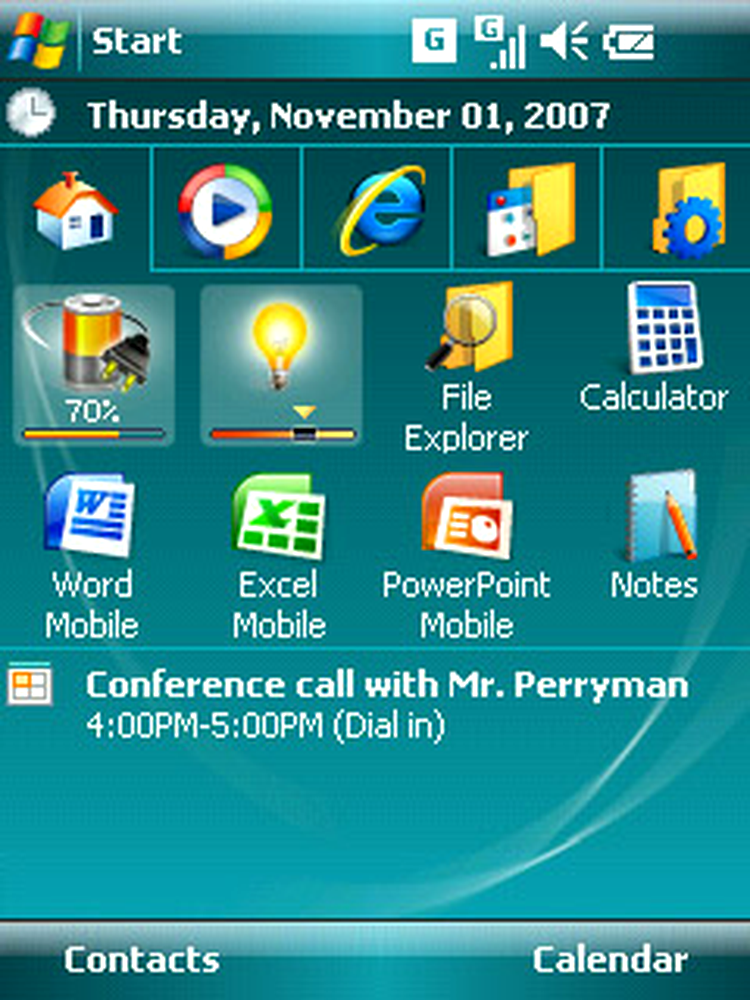The height and width of the screenshot is (1000, 750).
Task: Launch File Explorer
Action: tap(468, 365)
